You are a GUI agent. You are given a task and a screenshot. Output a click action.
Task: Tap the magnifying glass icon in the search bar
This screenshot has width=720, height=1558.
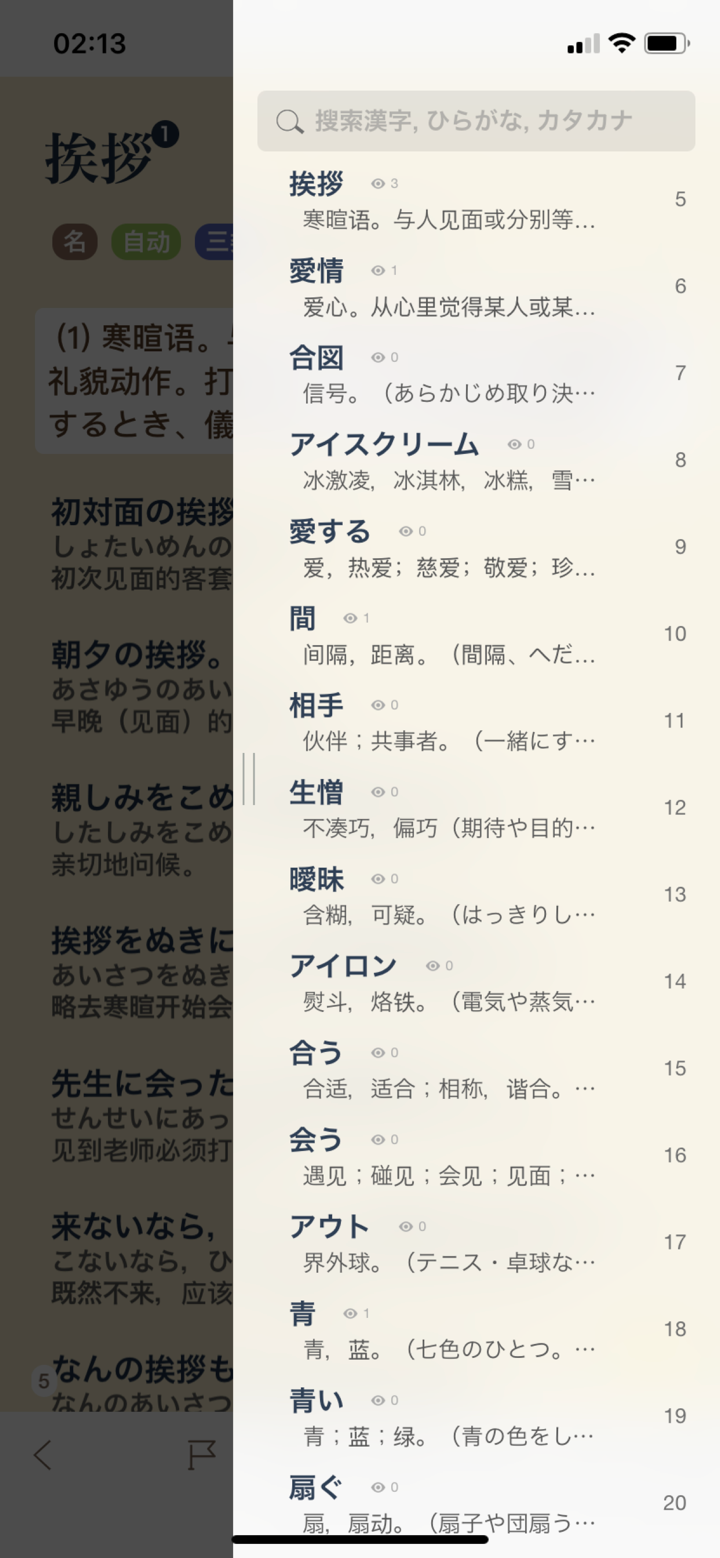pyautogui.click(x=289, y=121)
